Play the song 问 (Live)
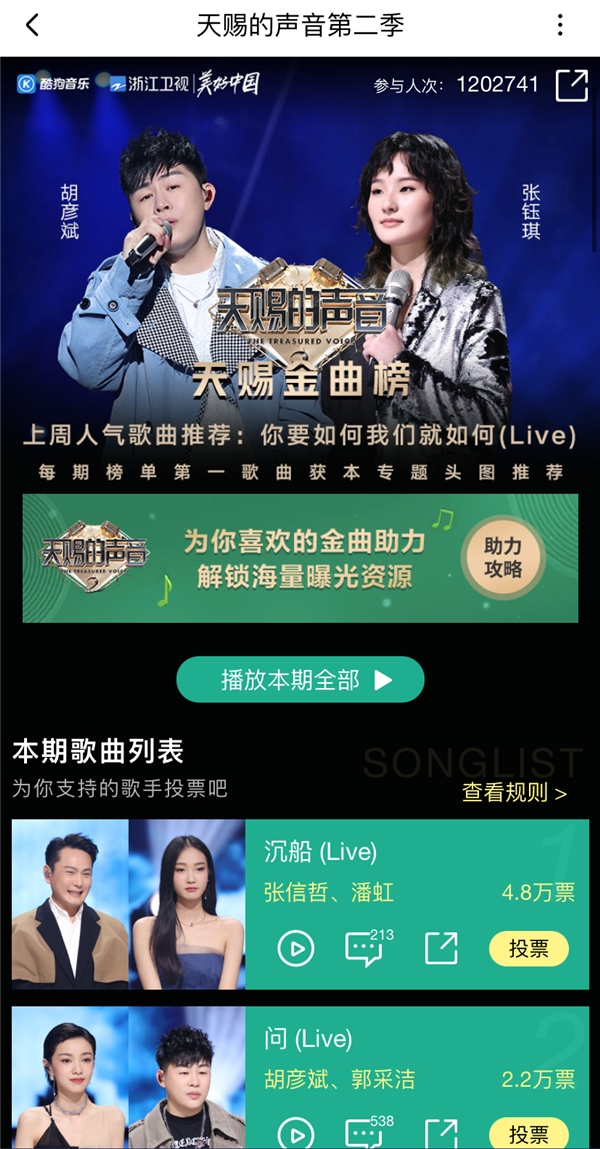The image size is (600, 1149). [296, 1134]
